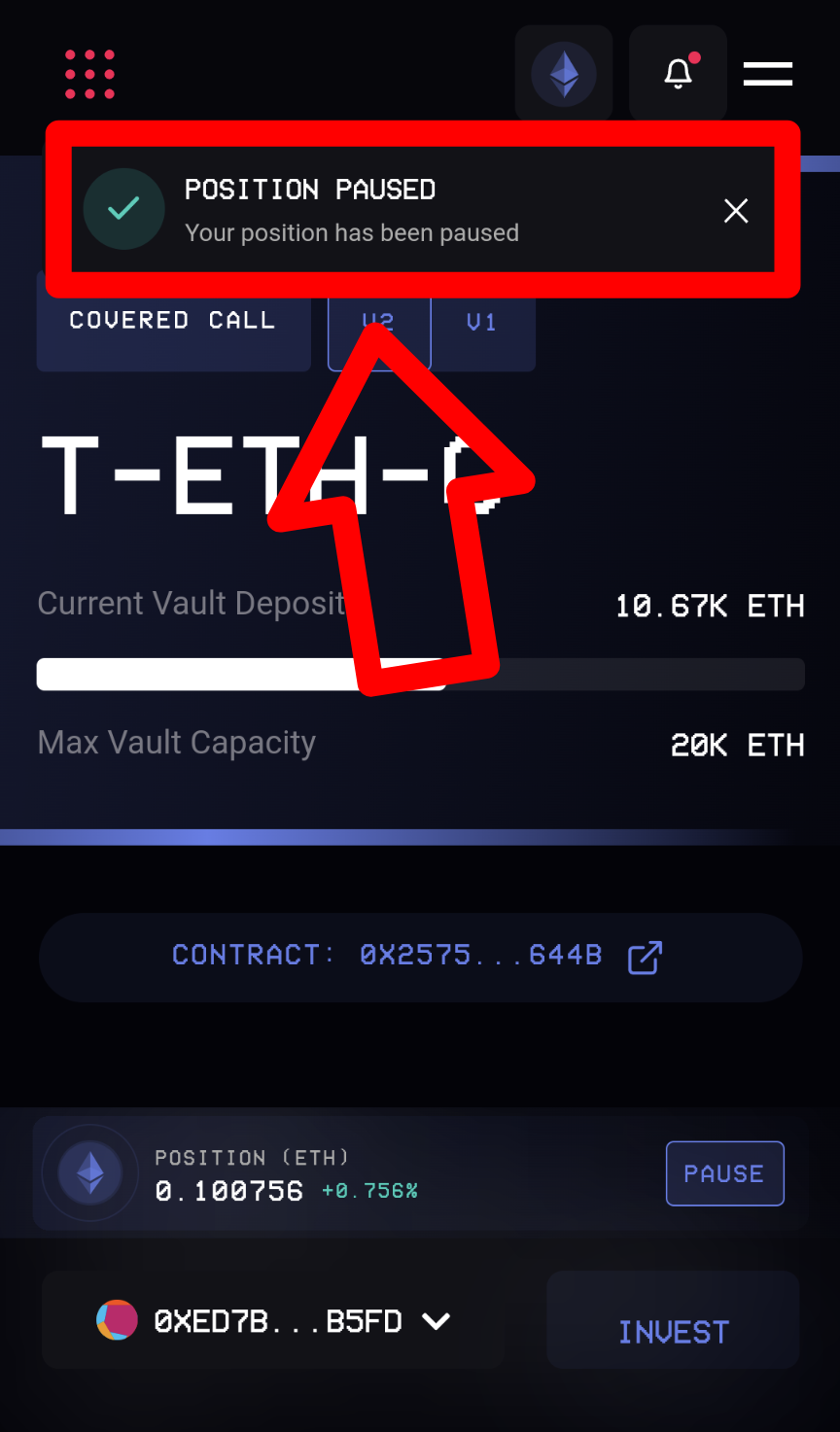840x1432 pixels.
Task: Open the hamburger menu
Action: [767, 74]
